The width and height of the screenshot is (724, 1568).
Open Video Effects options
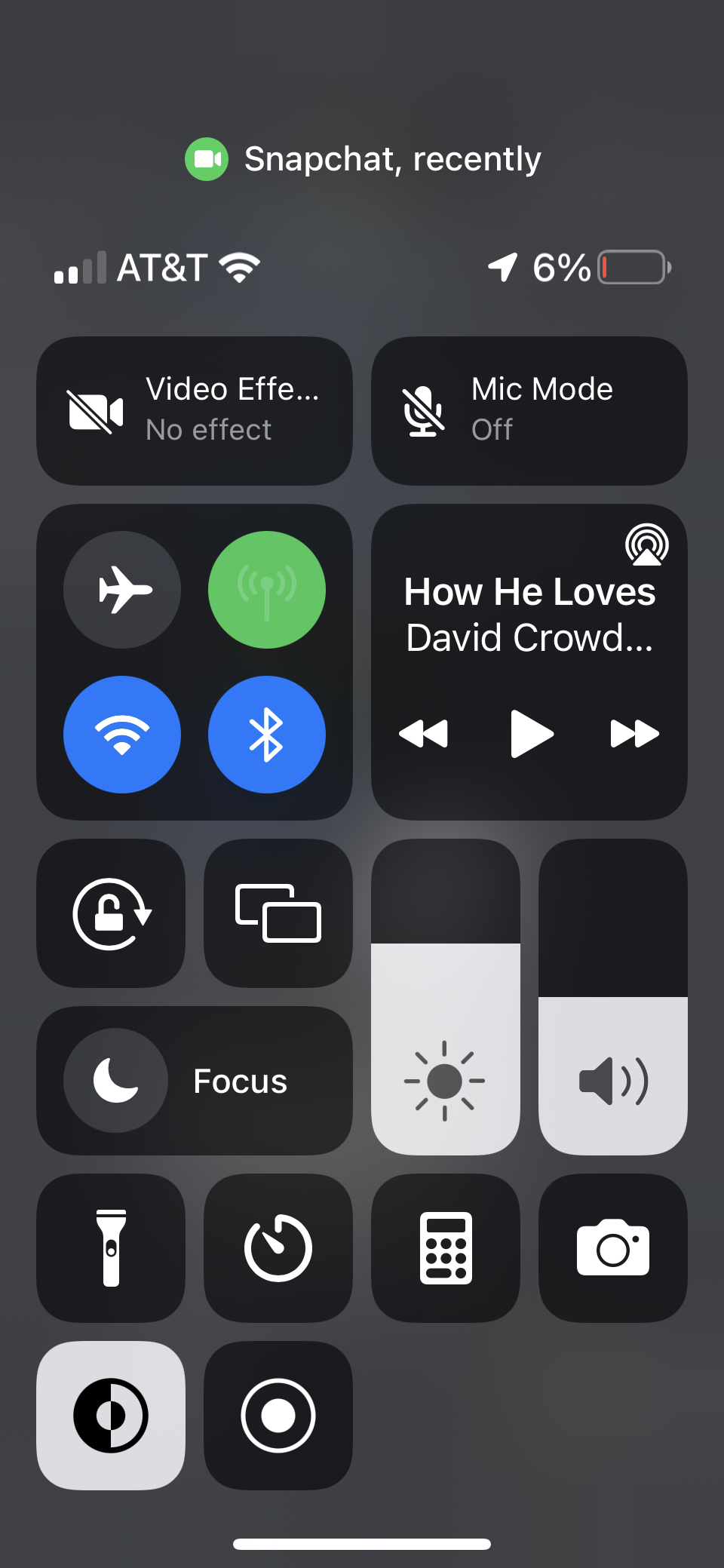[194, 410]
